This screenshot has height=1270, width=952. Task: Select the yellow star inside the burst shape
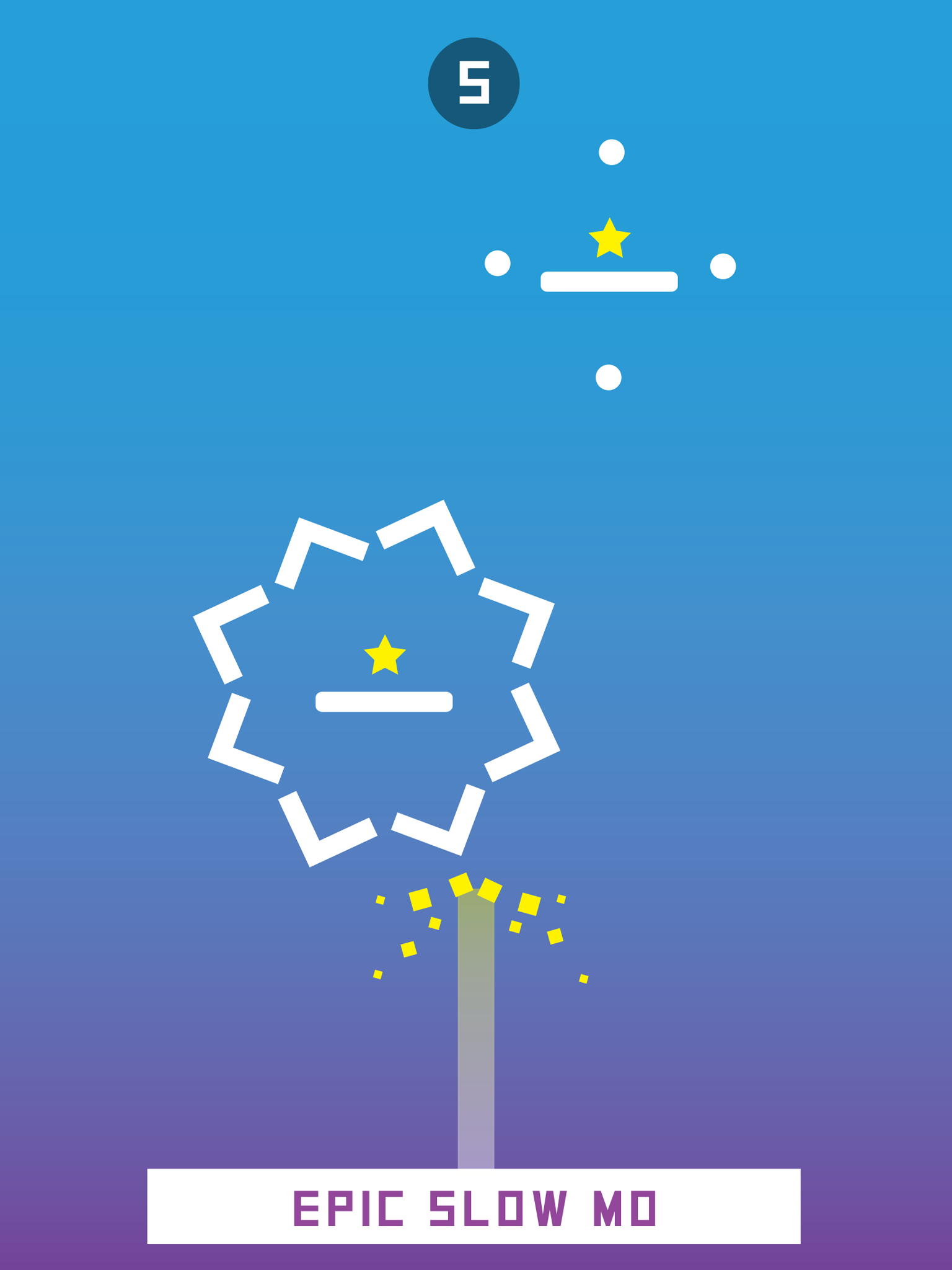tap(384, 655)
